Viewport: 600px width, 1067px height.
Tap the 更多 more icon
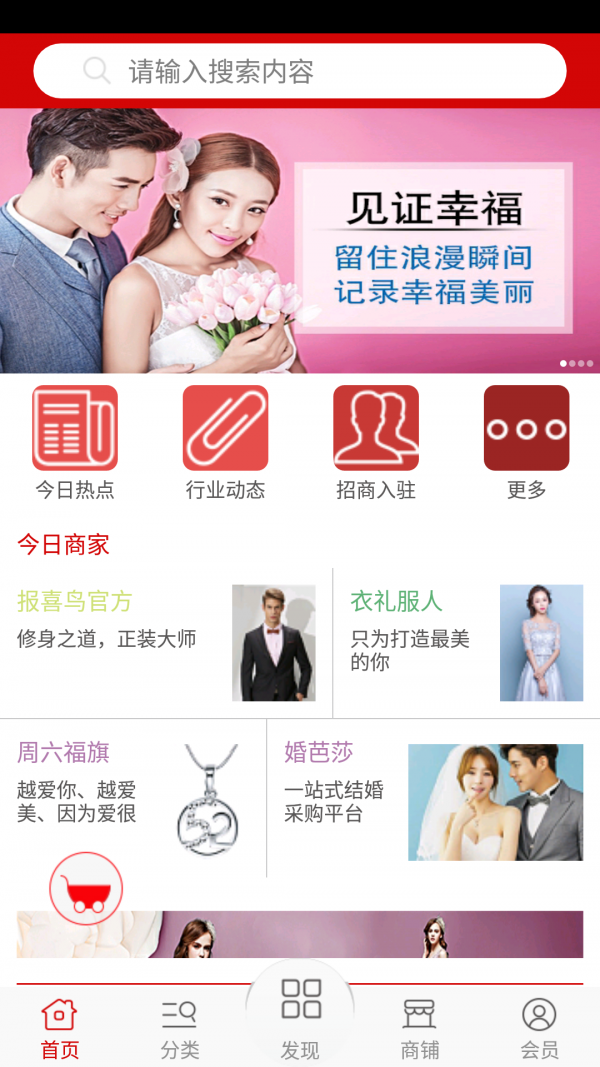pos(526,442)
